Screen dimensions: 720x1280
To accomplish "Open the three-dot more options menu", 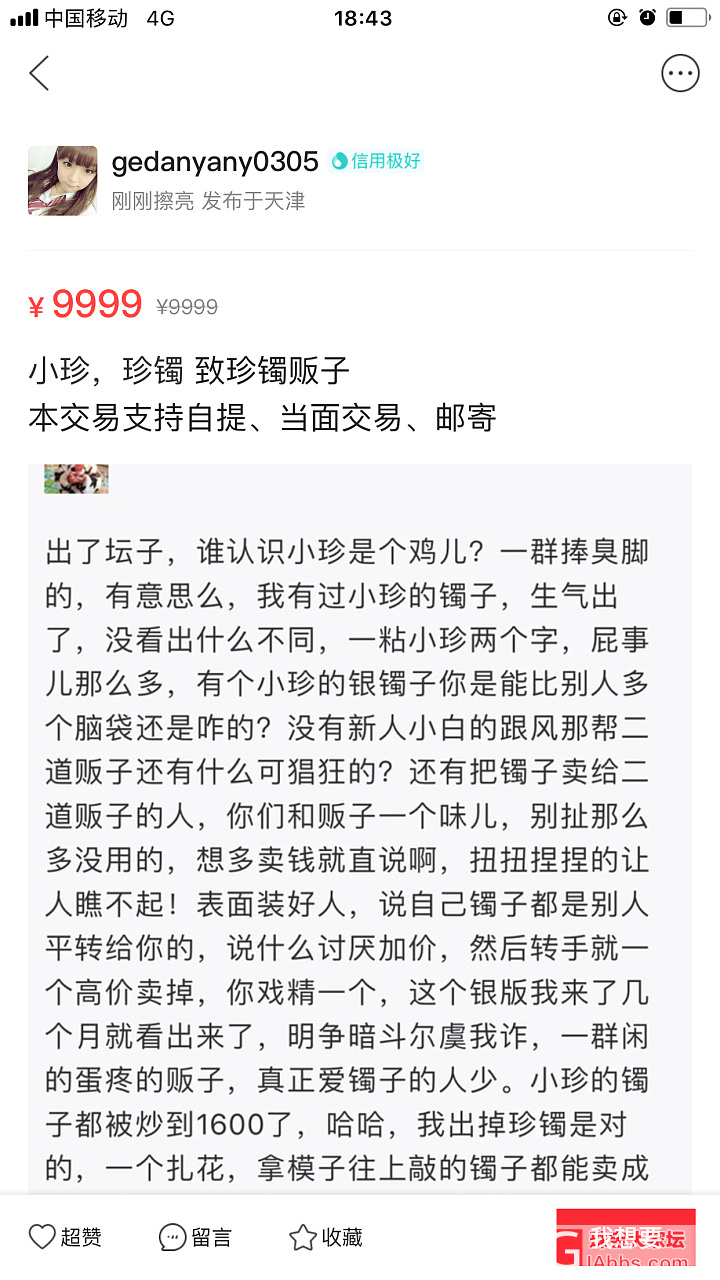I will tap(680, 74).
